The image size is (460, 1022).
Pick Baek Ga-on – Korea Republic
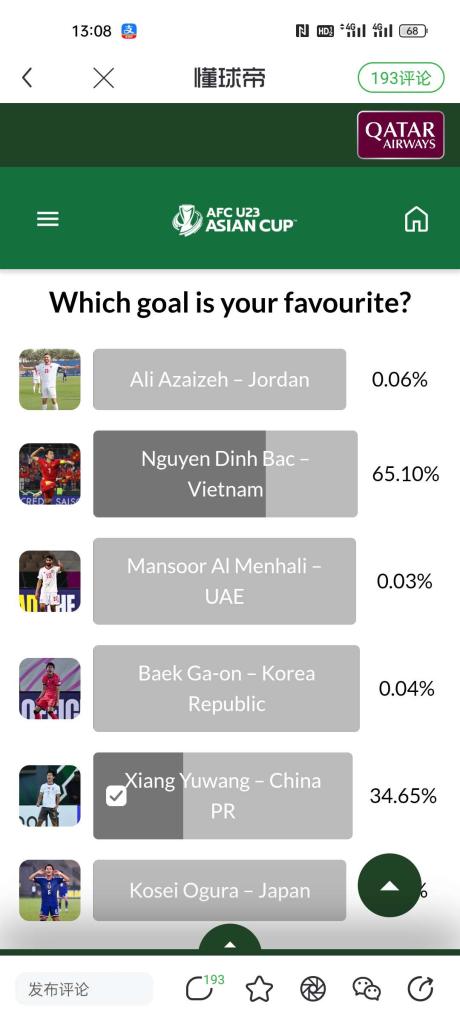[226, 688]
